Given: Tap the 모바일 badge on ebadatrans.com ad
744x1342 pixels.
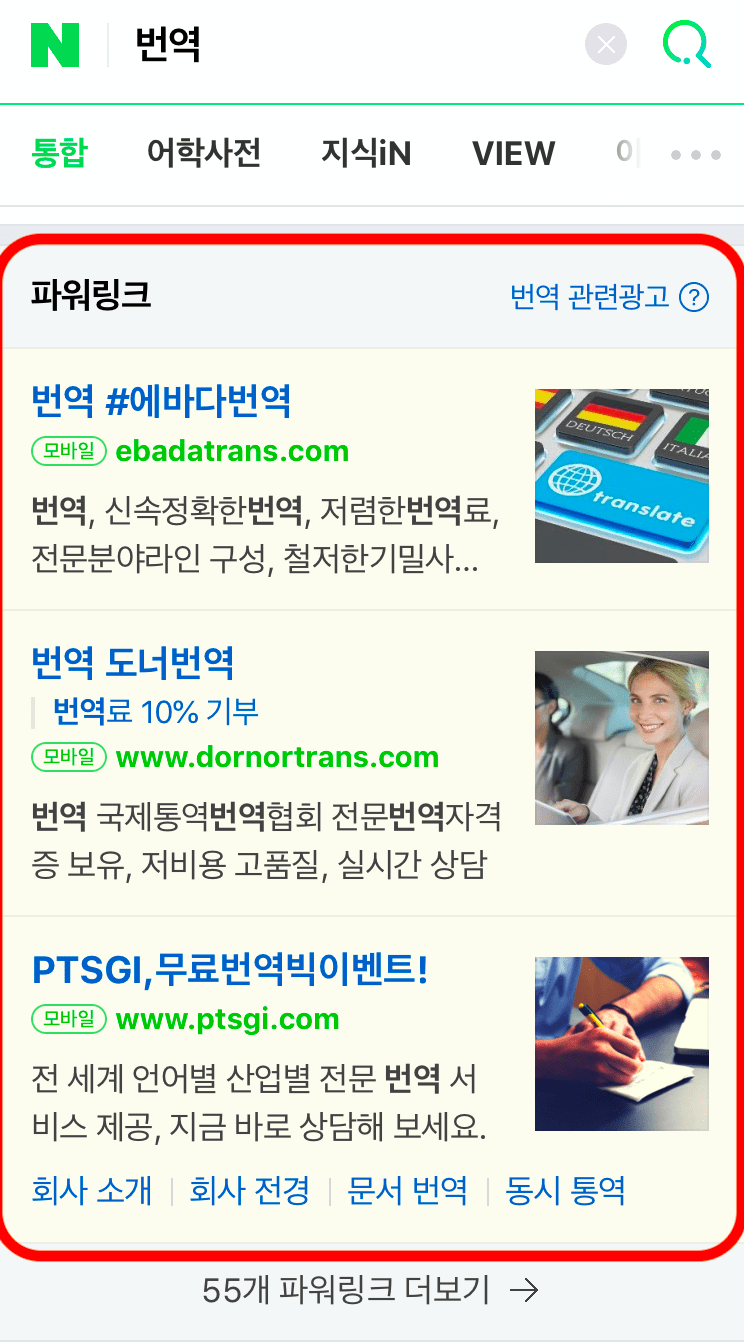Looking at the screenshot, I should point(68,451).
